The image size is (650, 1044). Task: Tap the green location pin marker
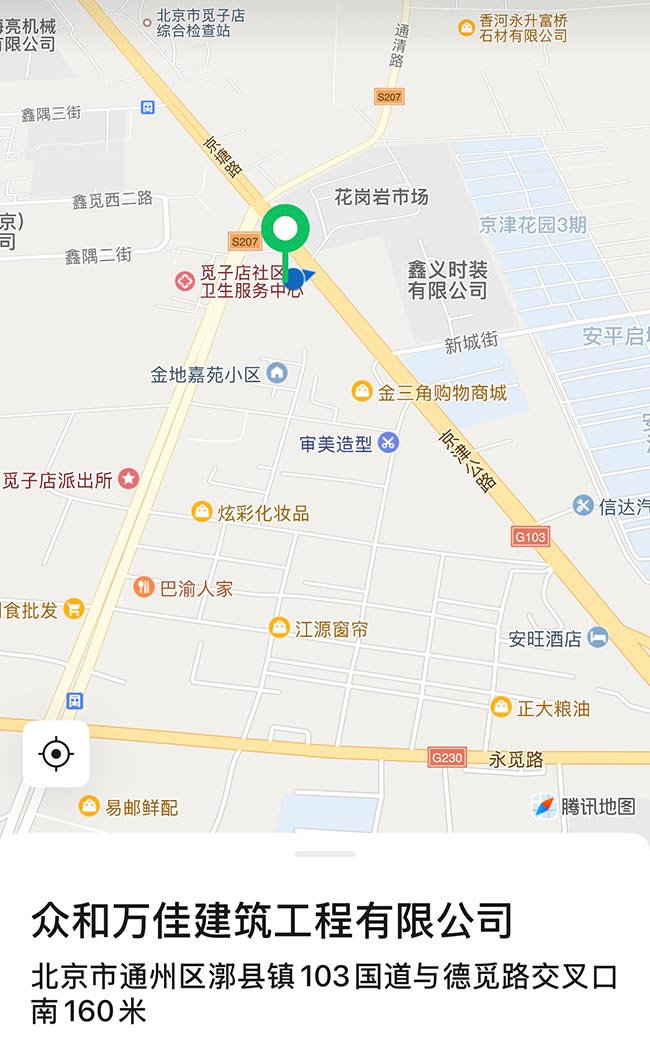click(x=286, y=231)
